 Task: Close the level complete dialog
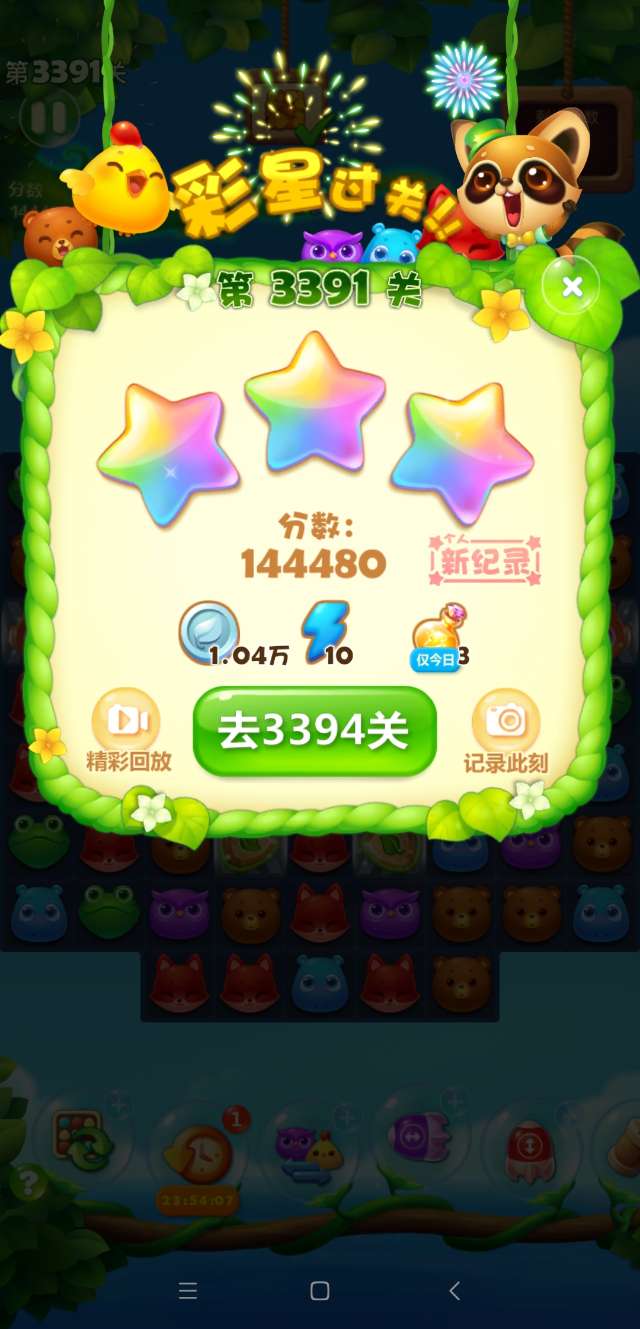pos(571,288)
